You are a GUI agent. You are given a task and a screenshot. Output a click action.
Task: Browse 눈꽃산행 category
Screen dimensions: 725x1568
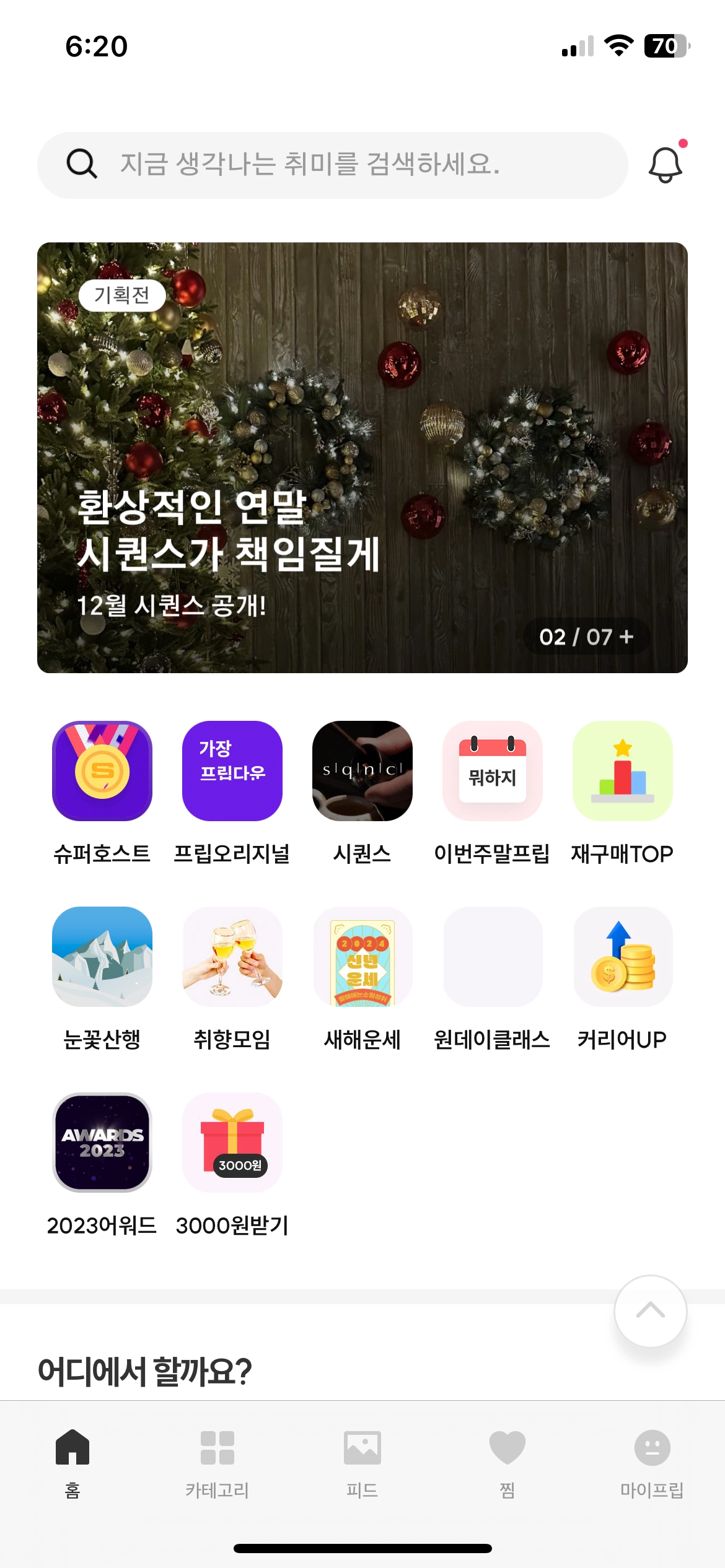pos(102,957)
